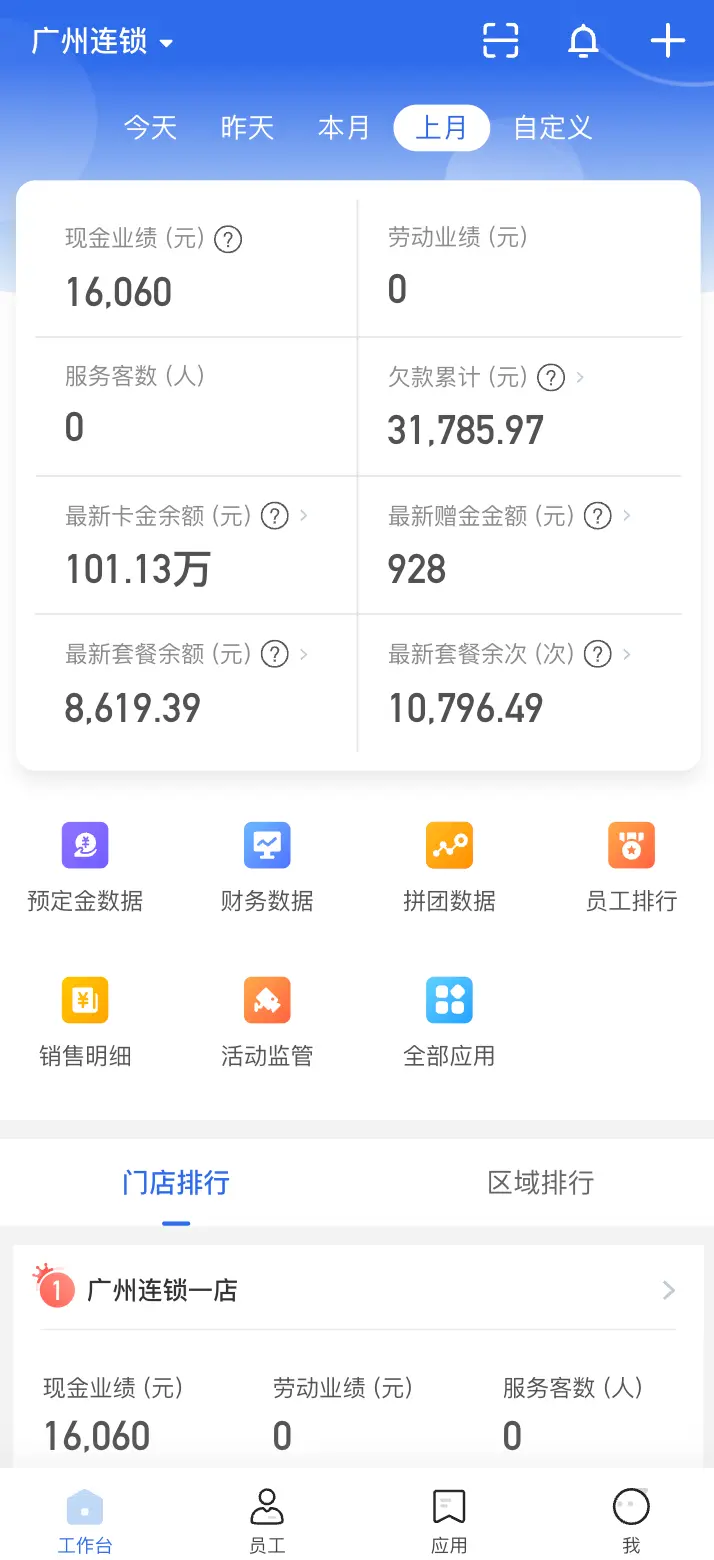
Task: Open 活动监管
Action: coord(267,1021)
